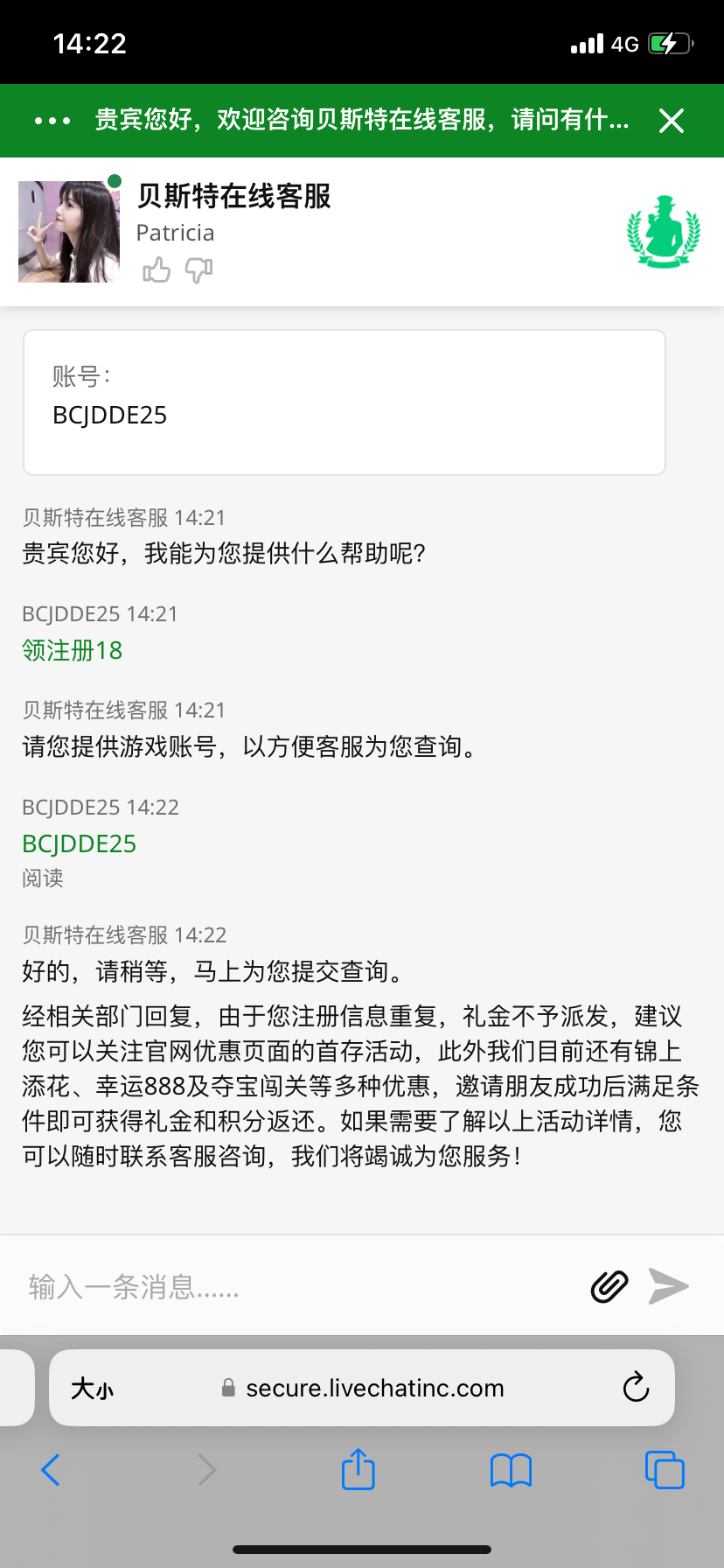Open the three-dot chat options menu
The image size is (724, 1568).
pos(52,121)
